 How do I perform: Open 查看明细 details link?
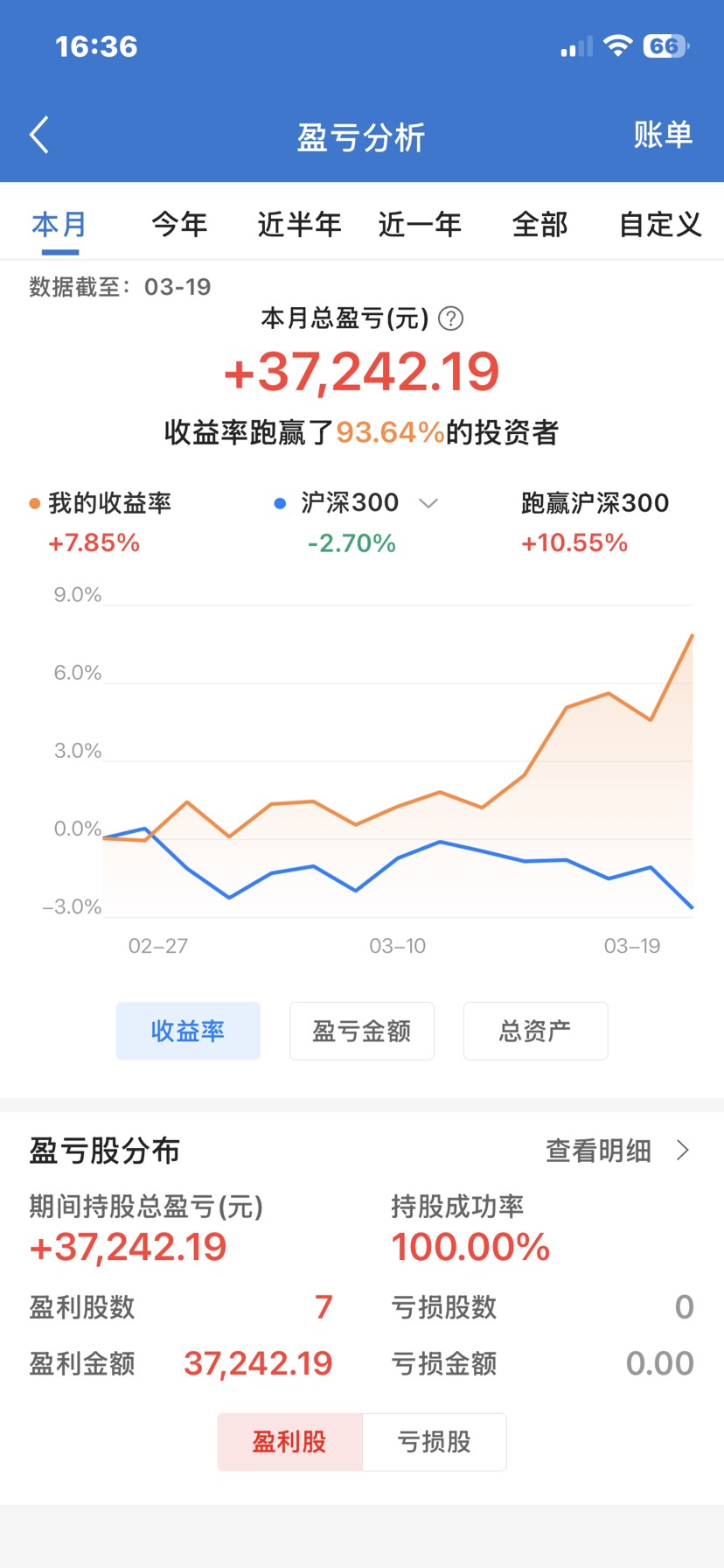pos(617,1151)
